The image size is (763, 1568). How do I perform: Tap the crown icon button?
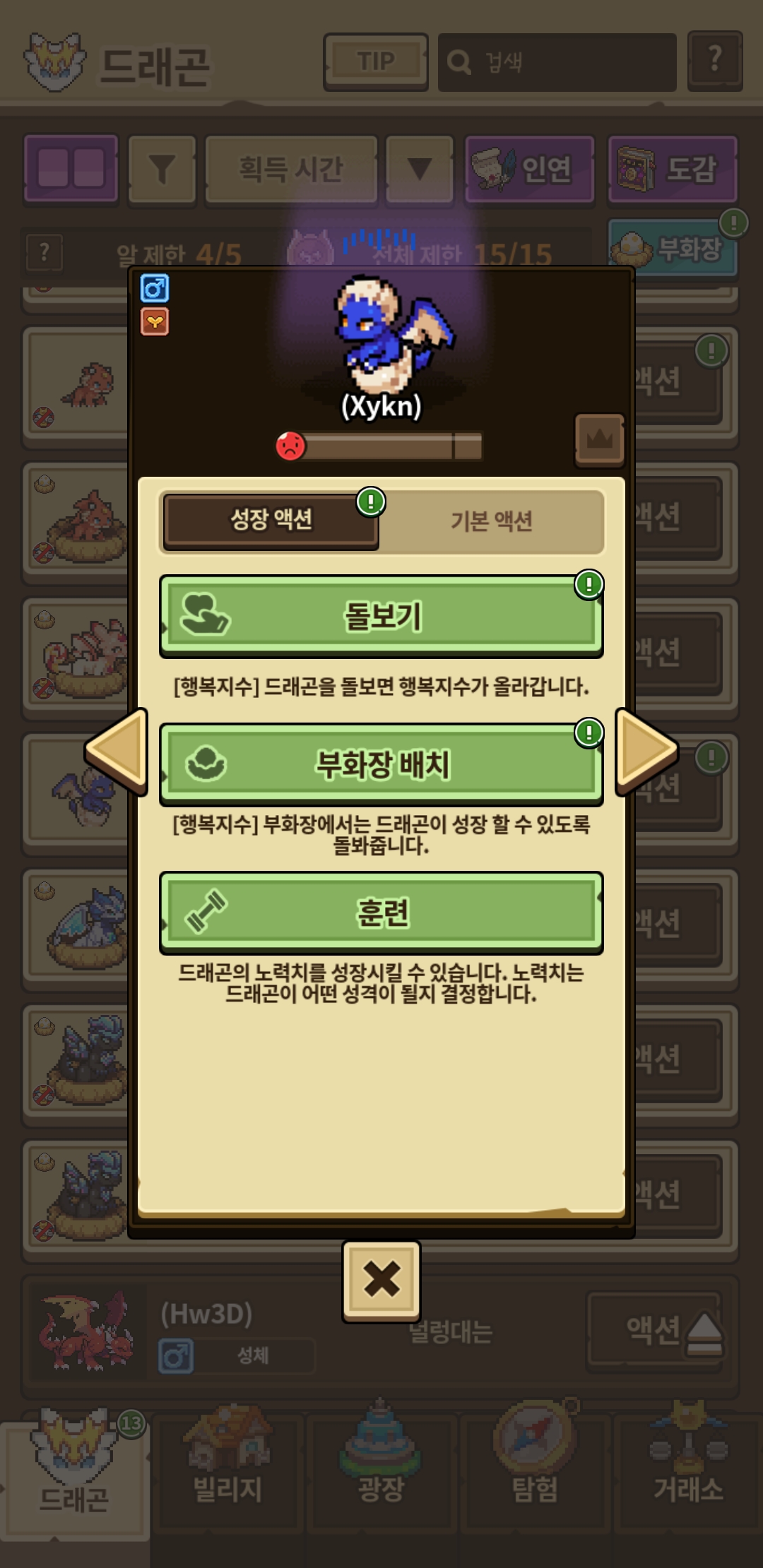click(599, 440)
